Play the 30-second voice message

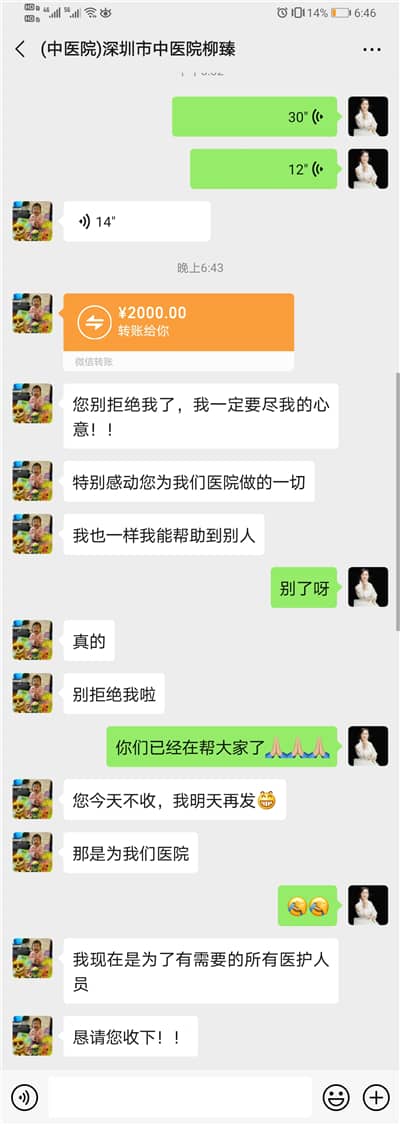(254, 117)
